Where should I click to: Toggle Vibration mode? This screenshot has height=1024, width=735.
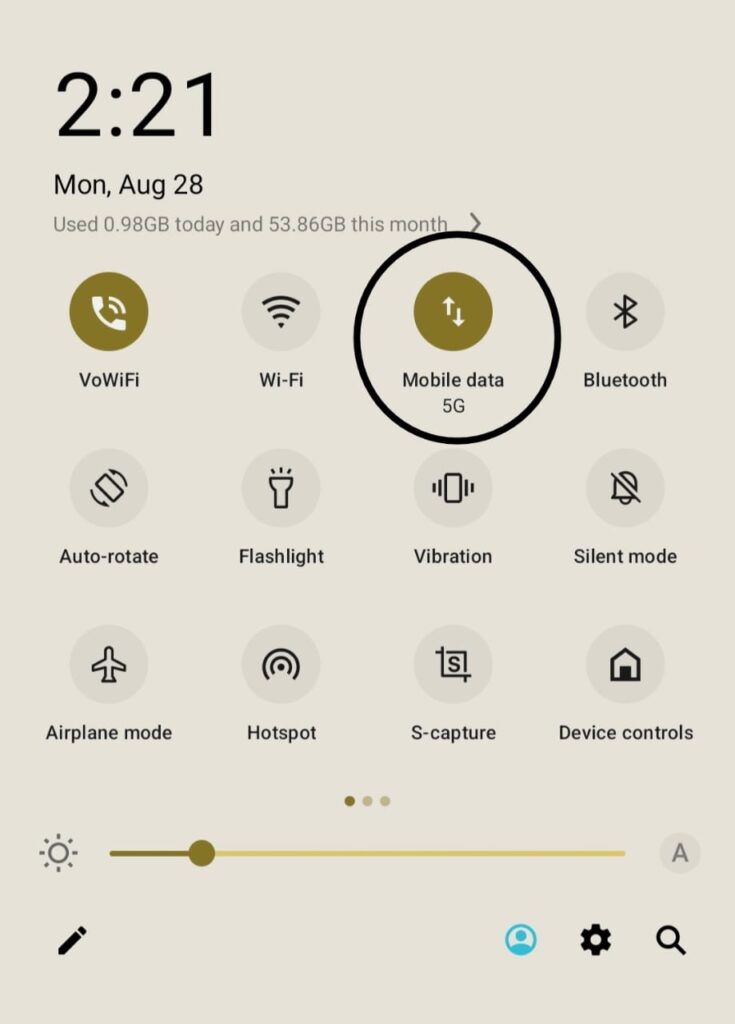coord(454,488)
